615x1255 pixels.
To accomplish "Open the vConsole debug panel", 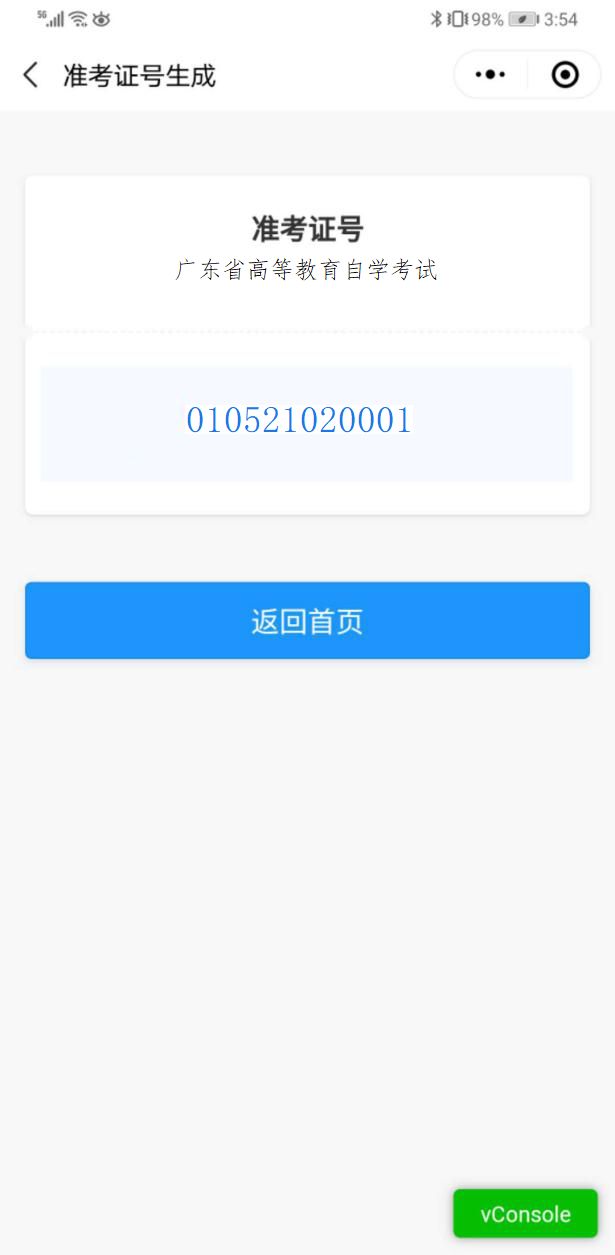I will 525,1214.
